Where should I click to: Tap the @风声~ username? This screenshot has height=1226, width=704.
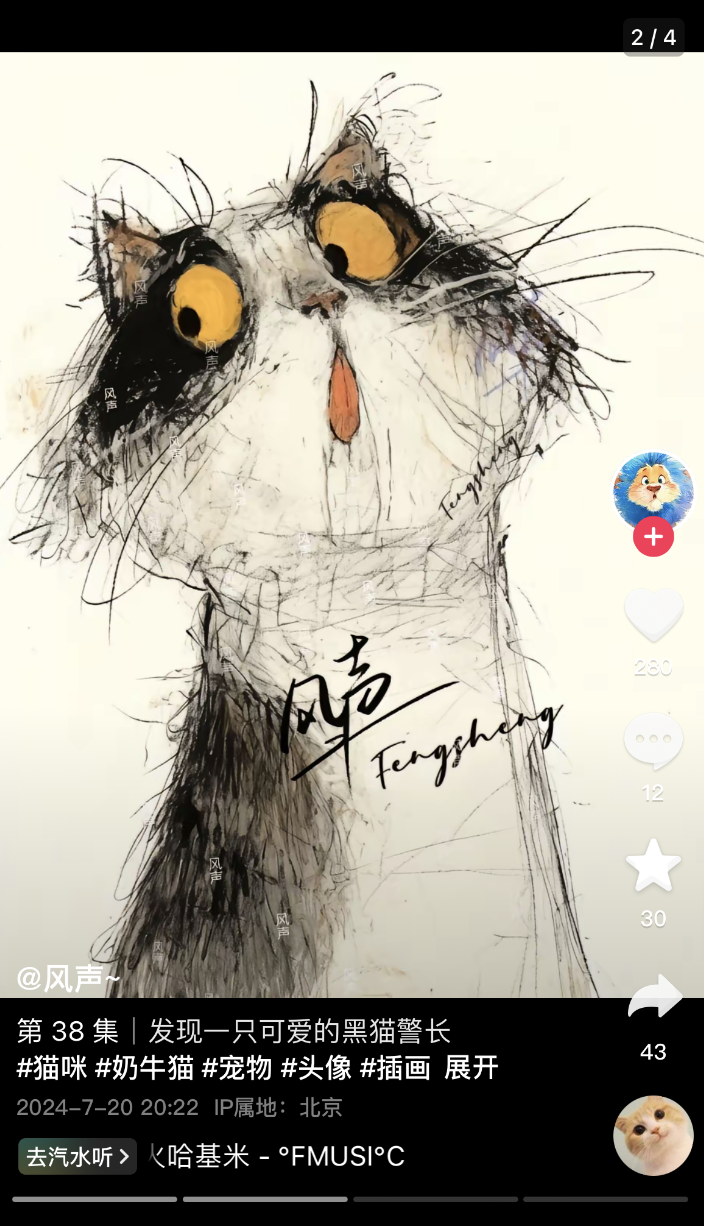click(68, 978)
